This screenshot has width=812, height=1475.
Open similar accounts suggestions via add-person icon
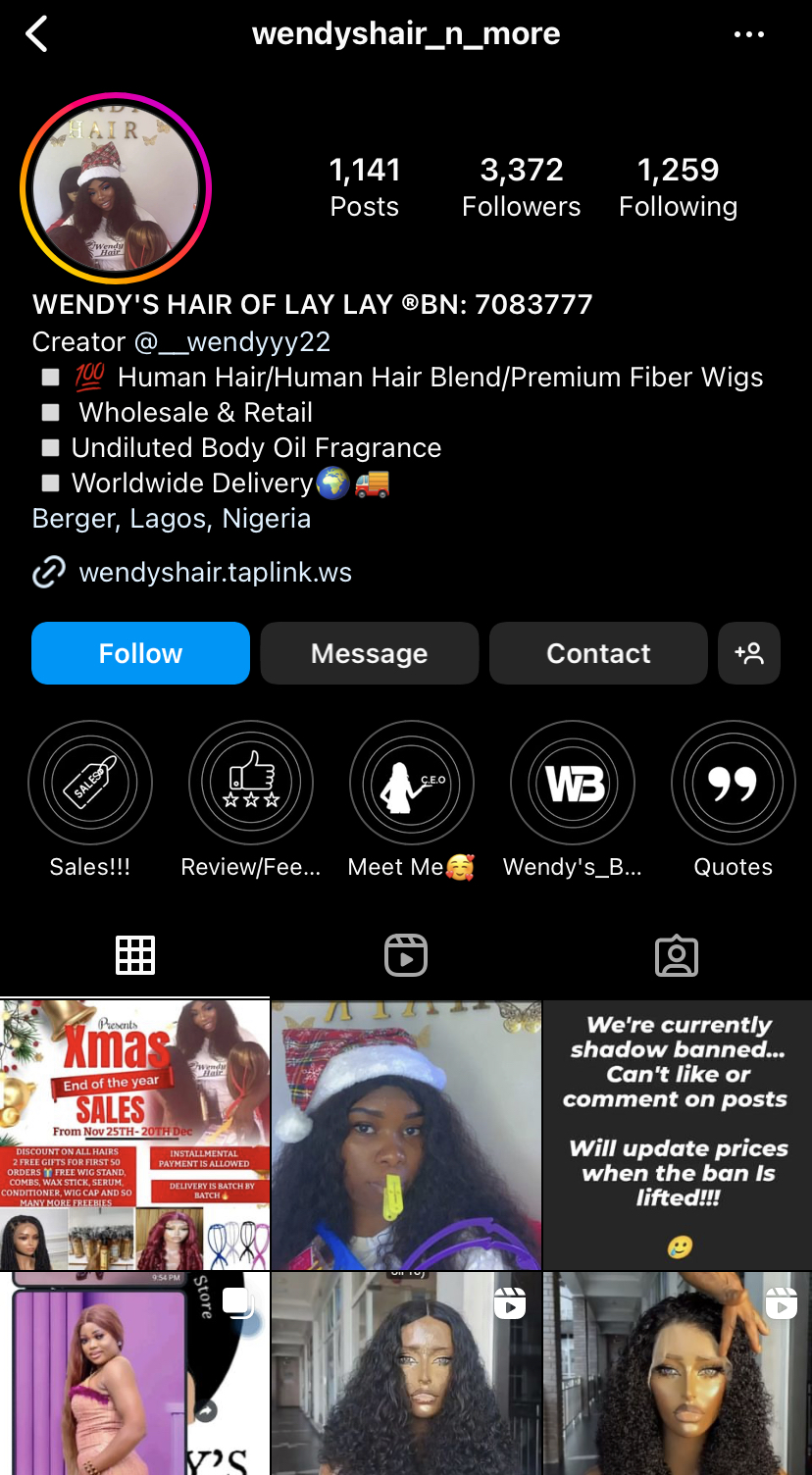click(x=749, y=652)
